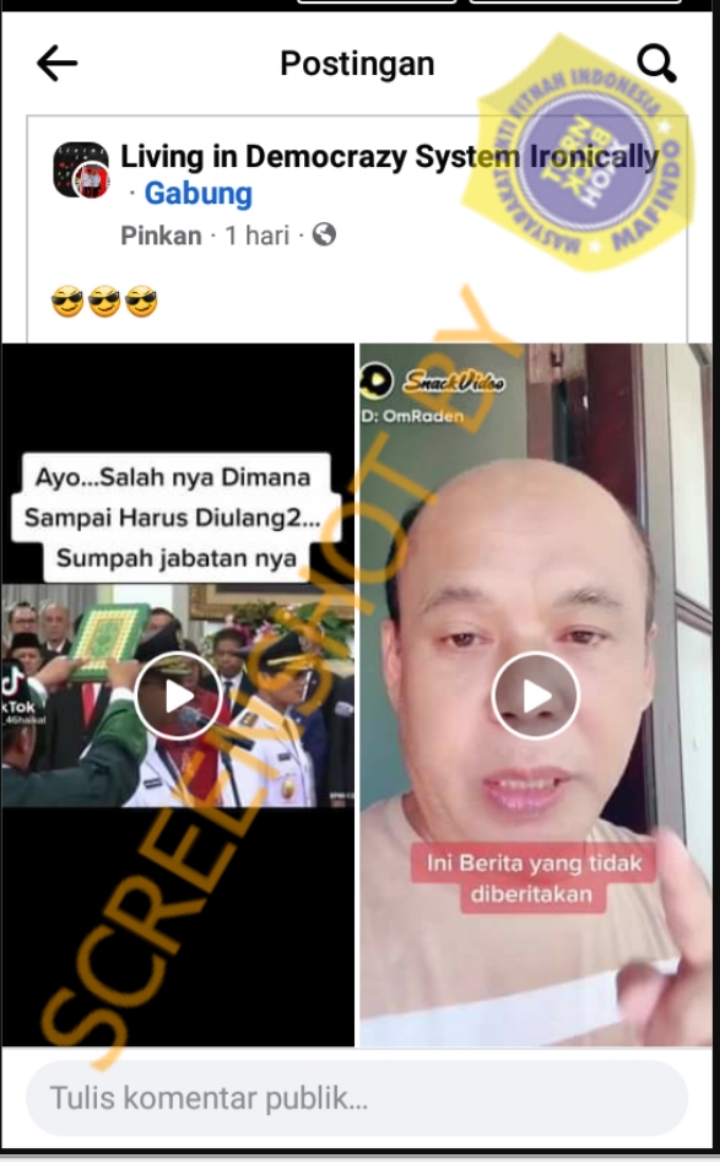Open Living in Democrazy System Ironically group
The height and width of the screenshot is (1162, 720).
pyautogui.click(x=388, y=156)
